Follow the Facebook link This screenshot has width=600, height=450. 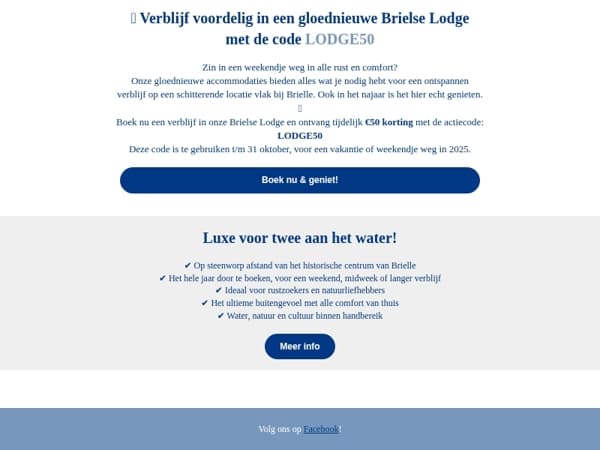[321, 429]
